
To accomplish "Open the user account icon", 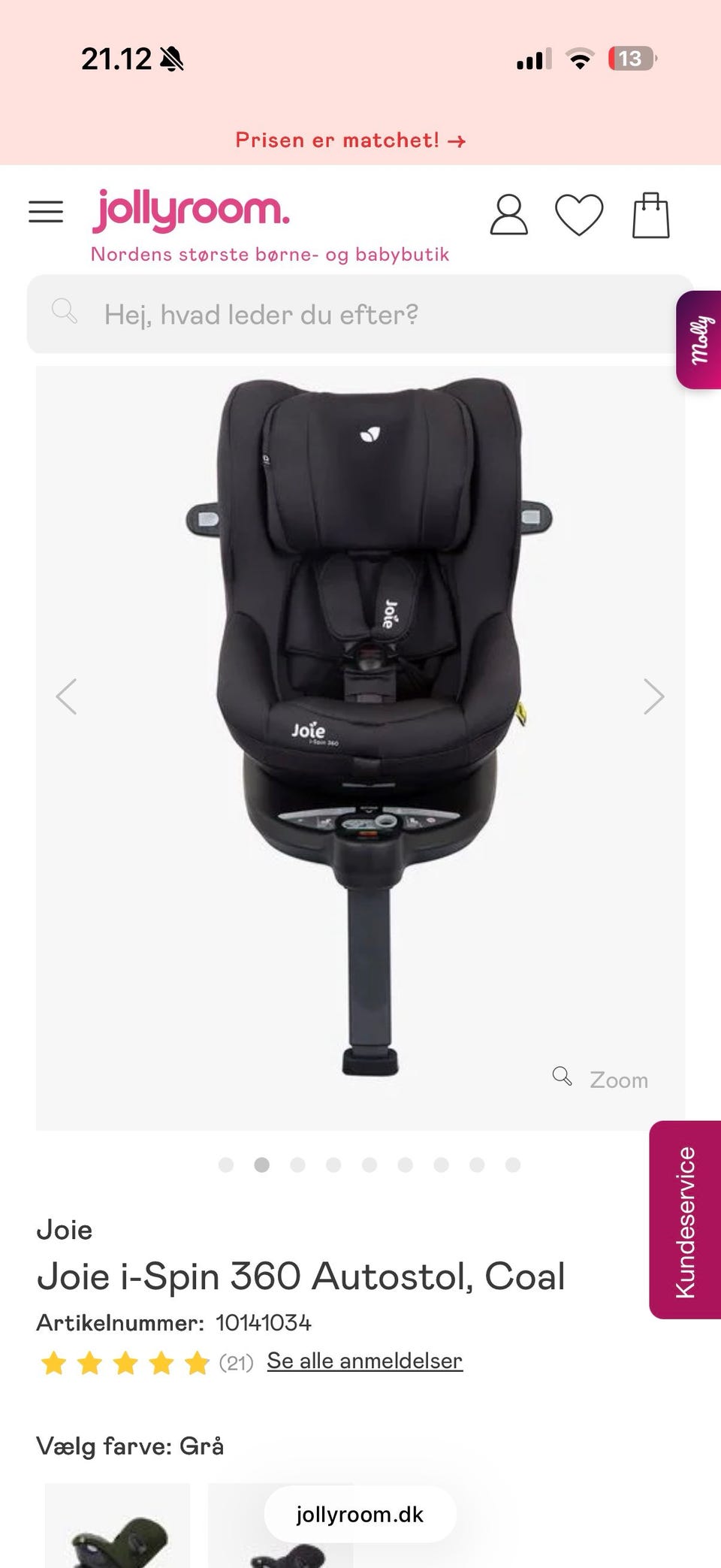I will (x=508, y=215).
